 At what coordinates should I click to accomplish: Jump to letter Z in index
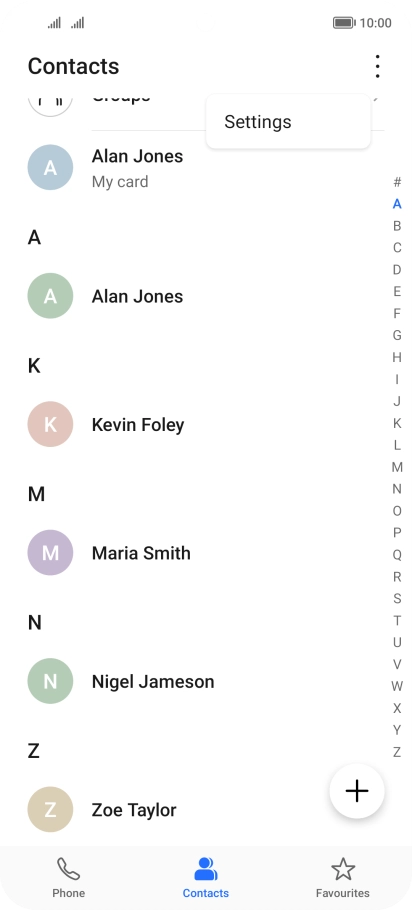tap(397, 752)
